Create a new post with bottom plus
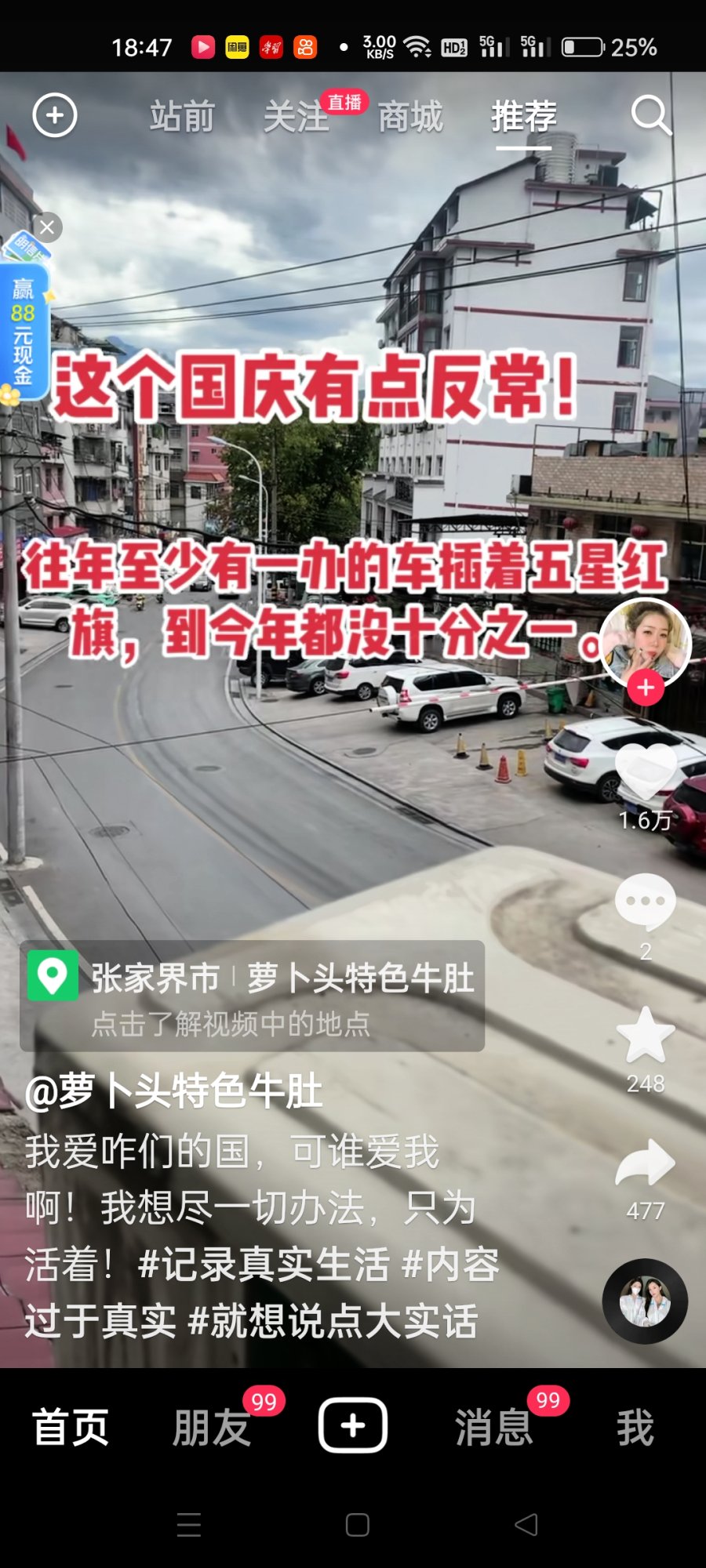Screen dimensions: 706x1568 pos(353,1425)
